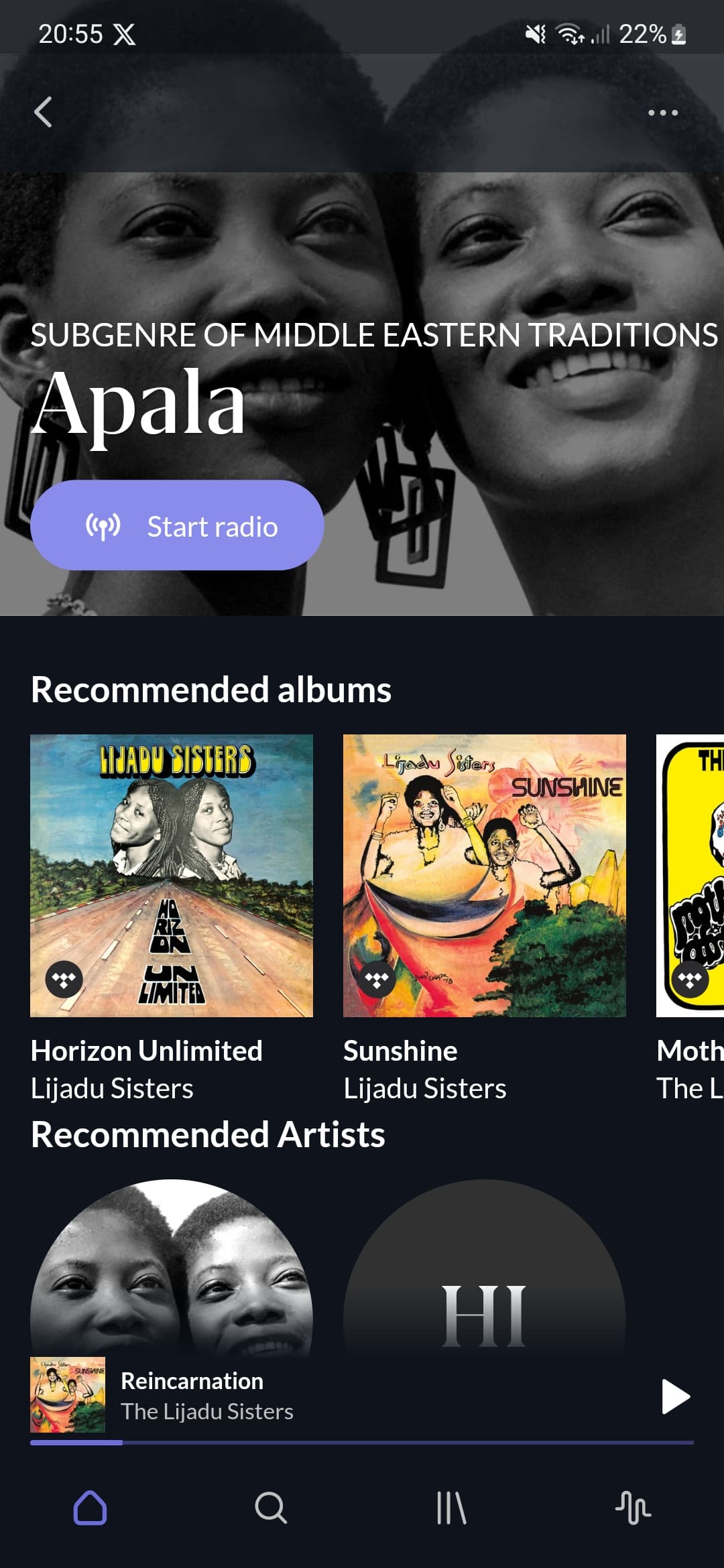Open the Sunshine album by Lijadu Sisters
The width and height of the screenshot is (724, 1568).
tap(485, 876)
